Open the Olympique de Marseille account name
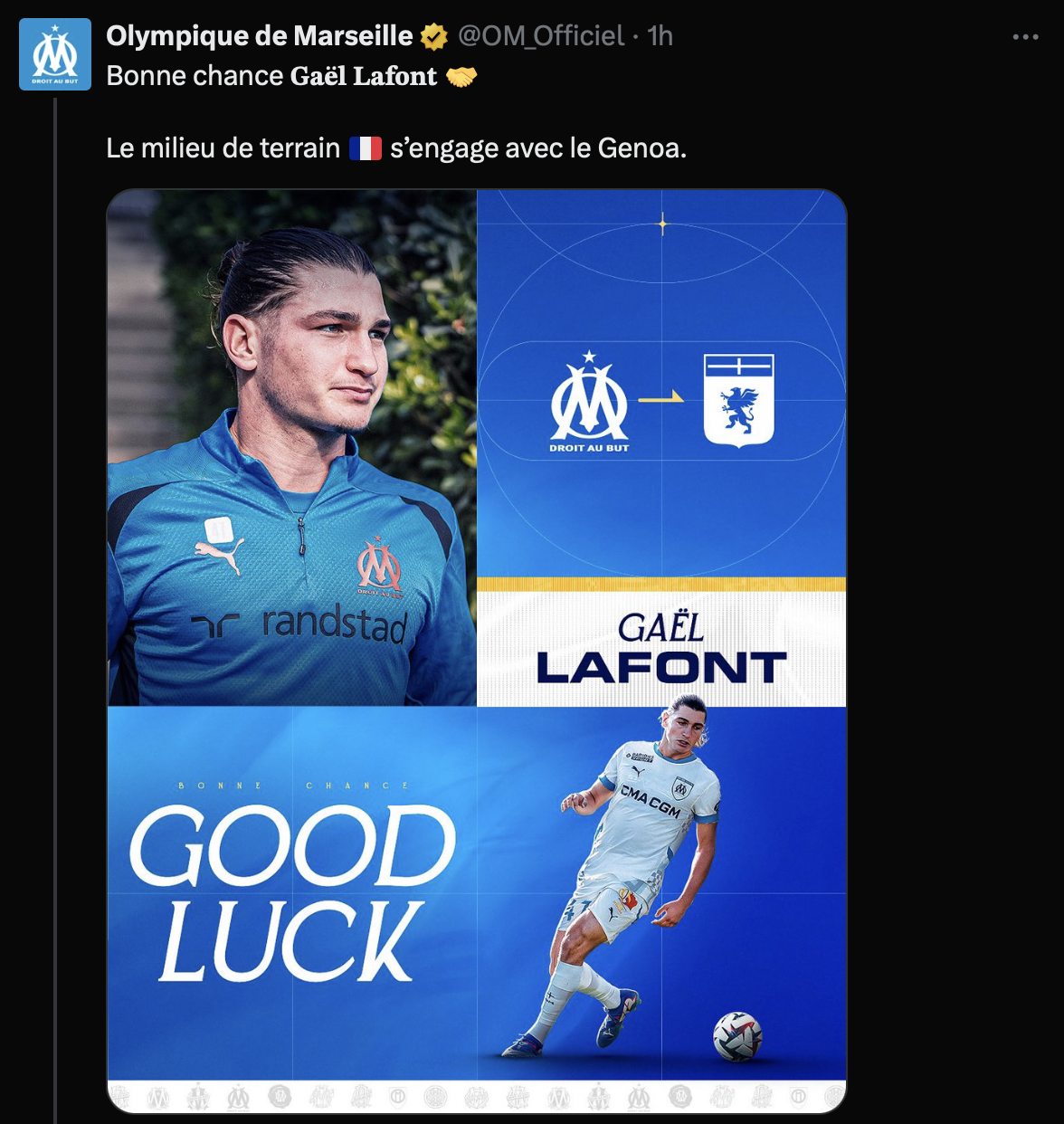 (x=259, y=35)
